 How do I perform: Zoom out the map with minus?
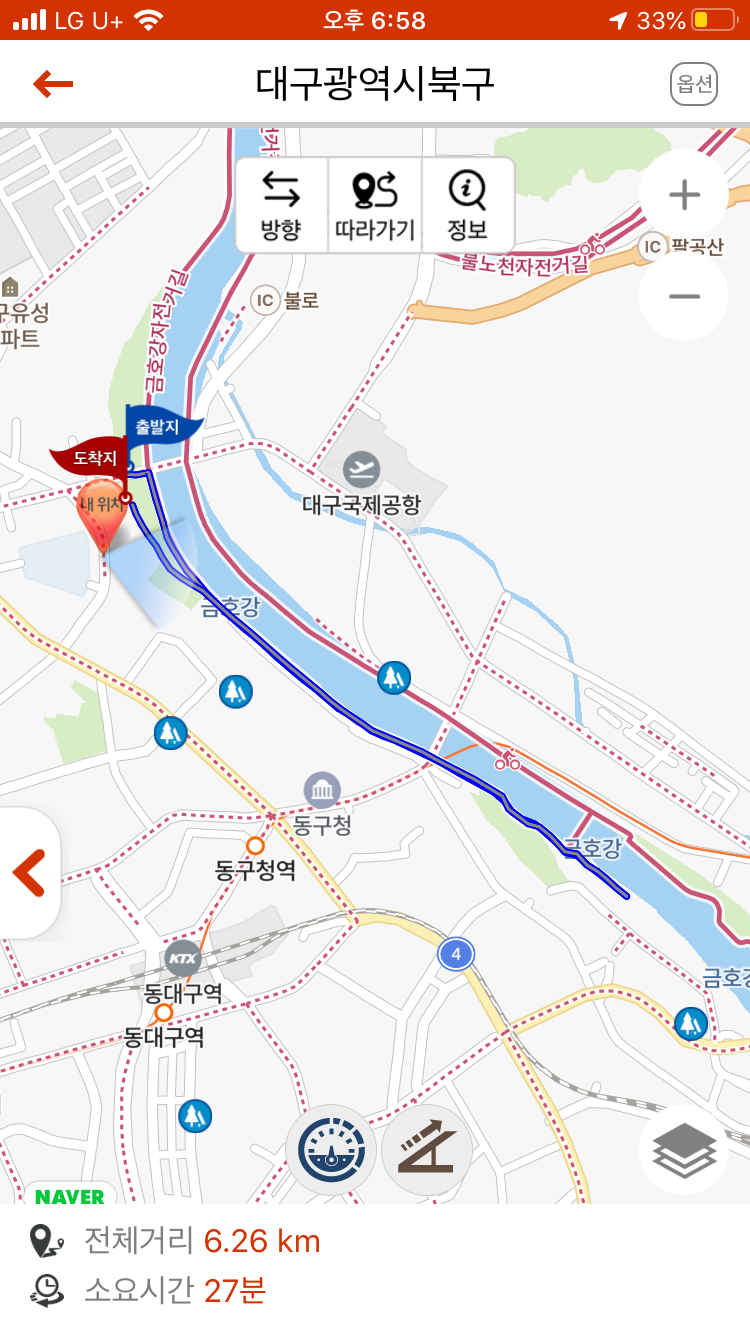point(684,297)
